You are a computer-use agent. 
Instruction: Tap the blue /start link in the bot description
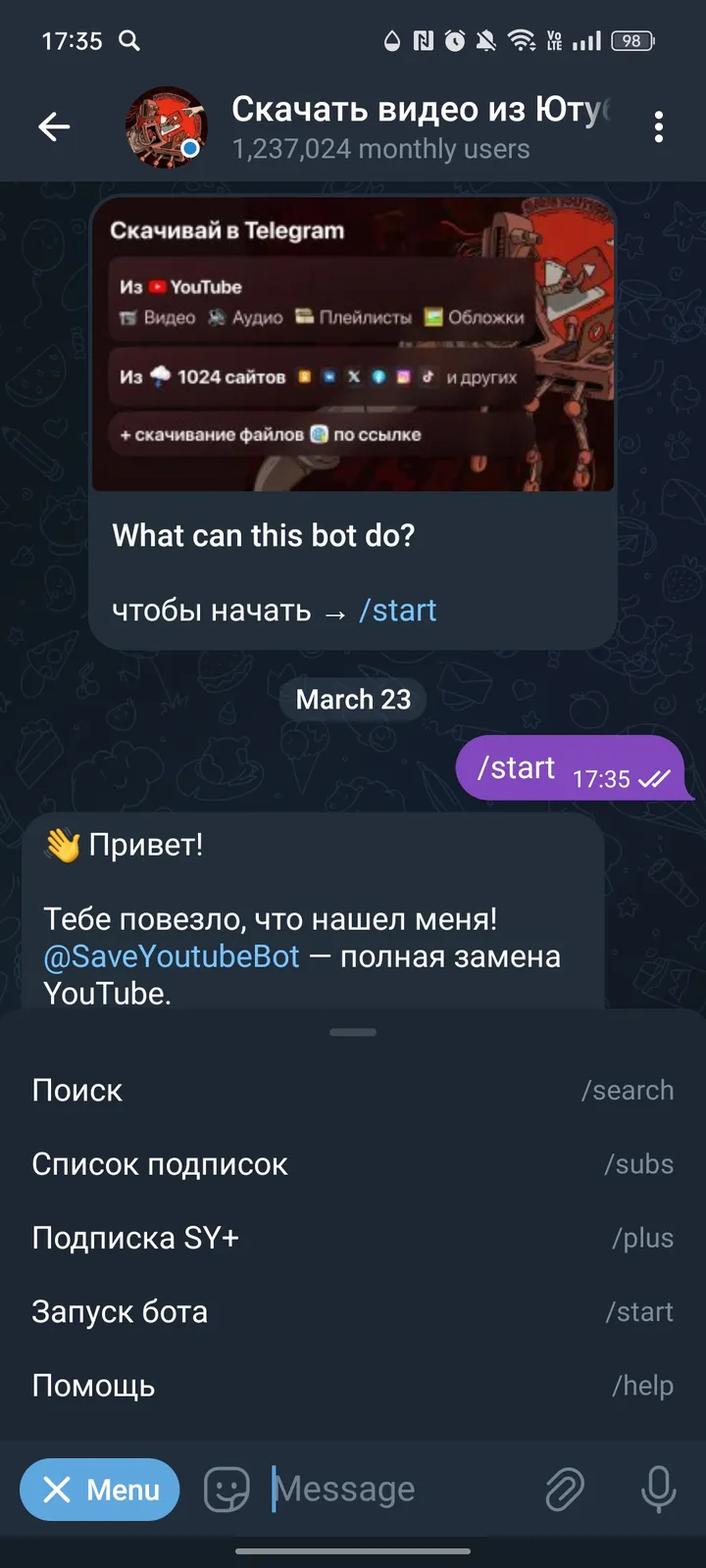point(398,610)
